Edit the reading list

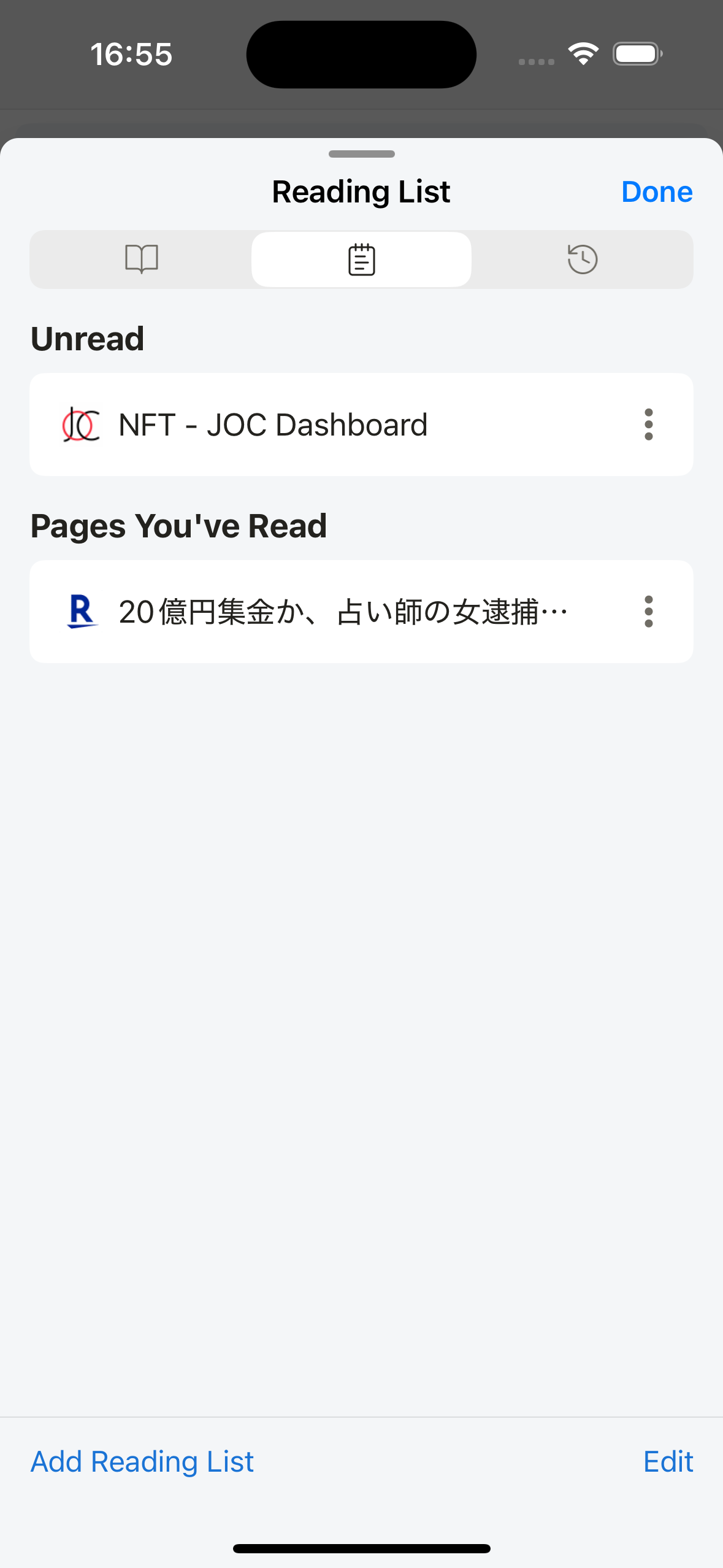click(668, 1462)
